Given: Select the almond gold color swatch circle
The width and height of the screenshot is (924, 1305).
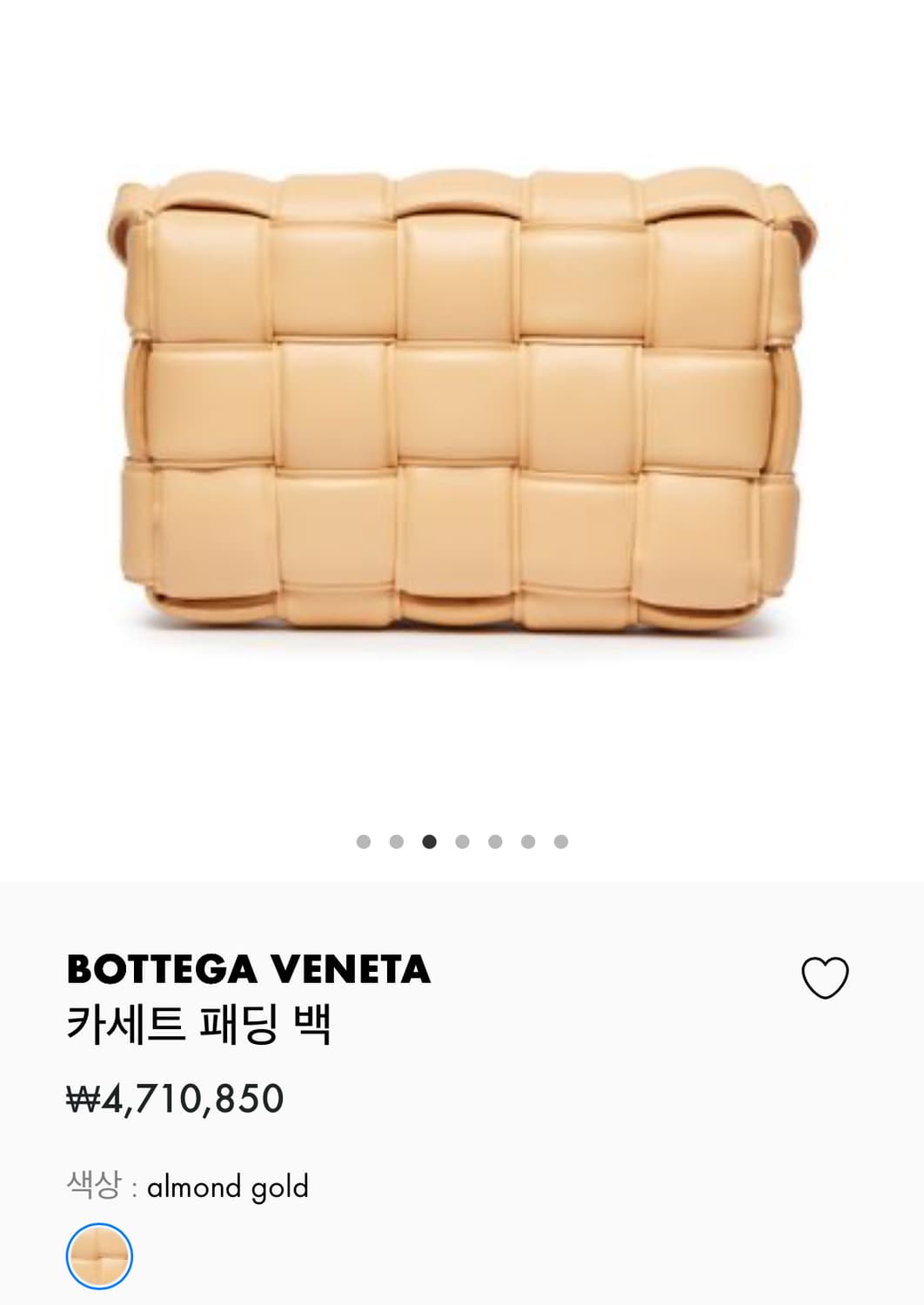Looking at the screenshot, I should [x=98, y=1255].
